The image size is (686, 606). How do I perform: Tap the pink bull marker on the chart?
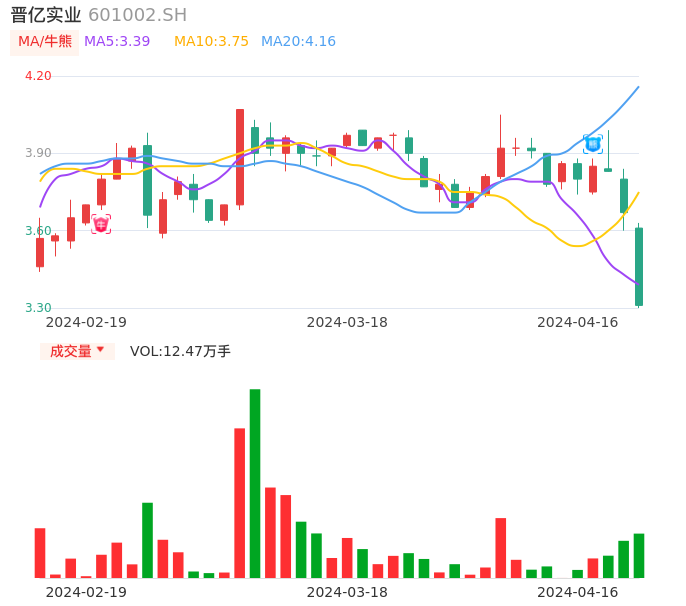coord(101,224)
